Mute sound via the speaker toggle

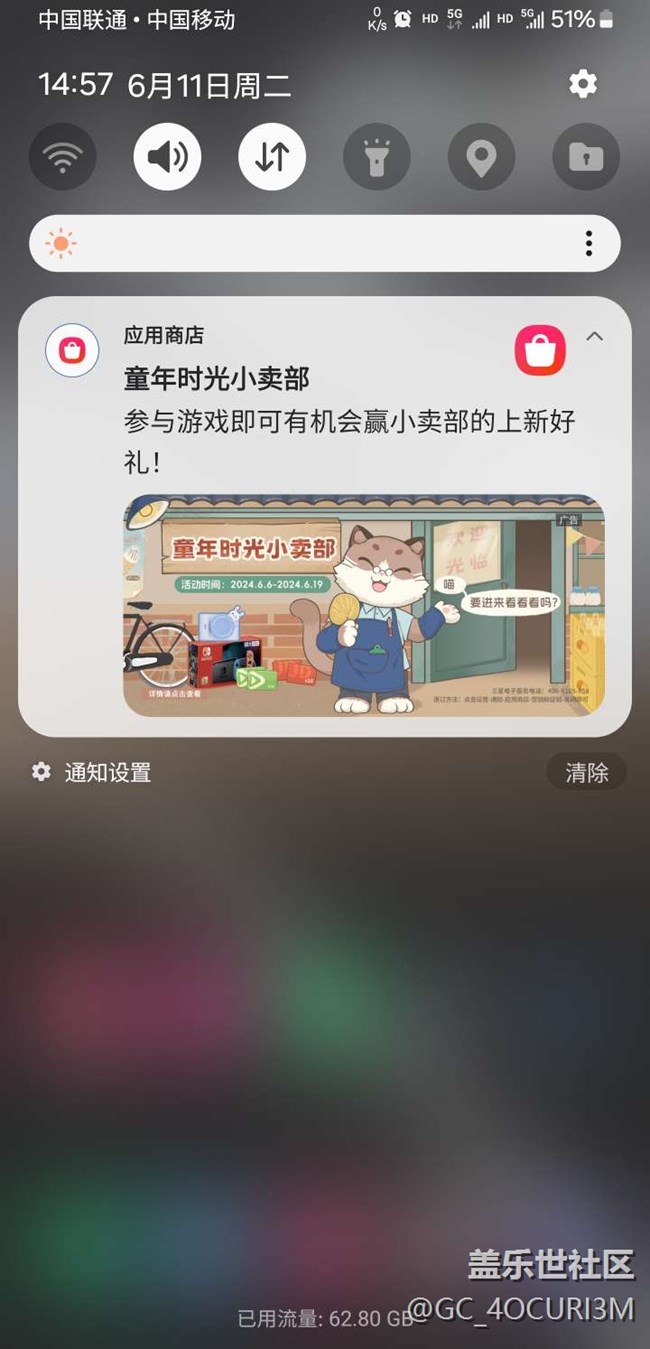167,157
